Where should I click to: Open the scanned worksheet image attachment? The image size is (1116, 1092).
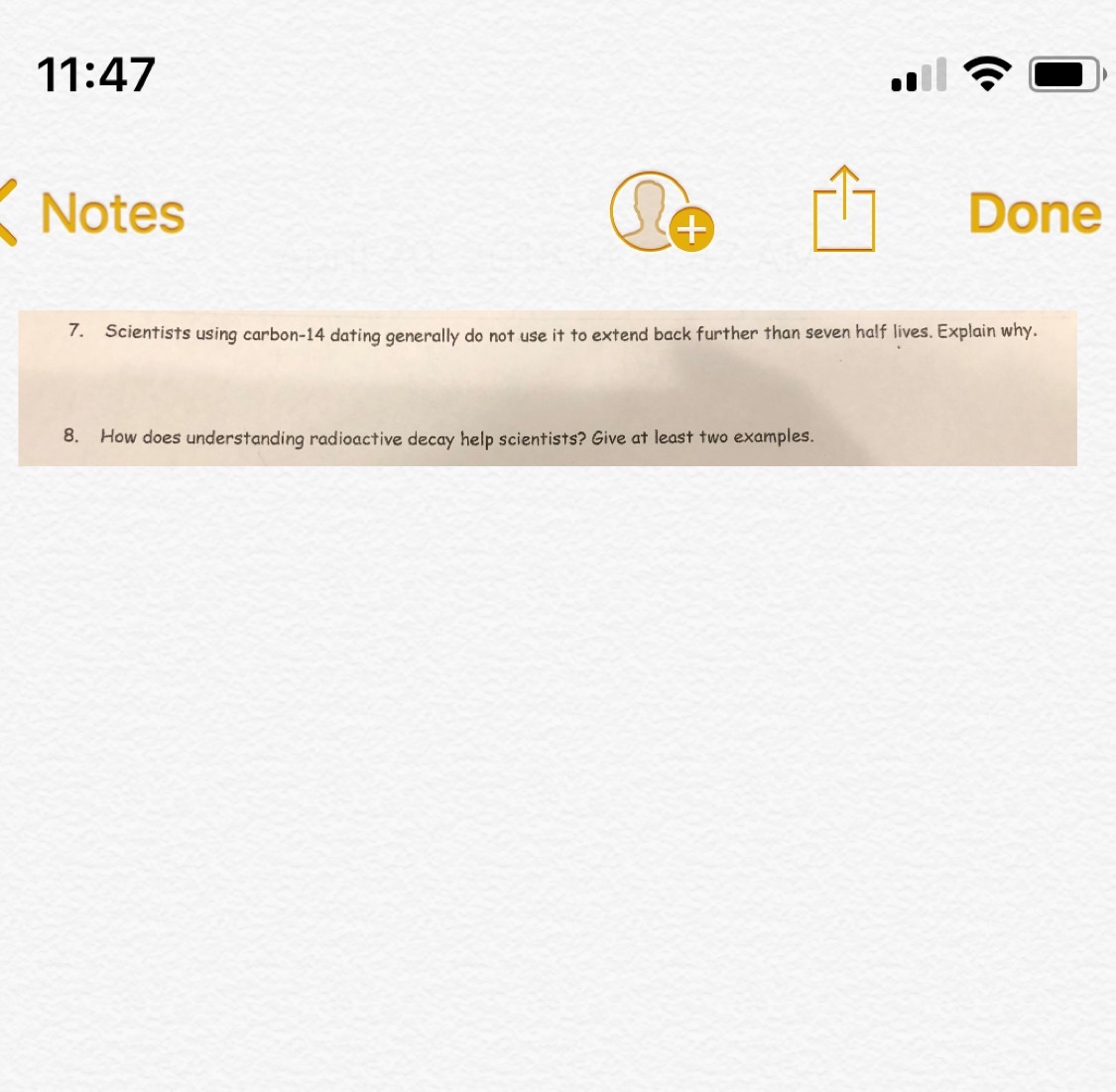tap(548, 389)
